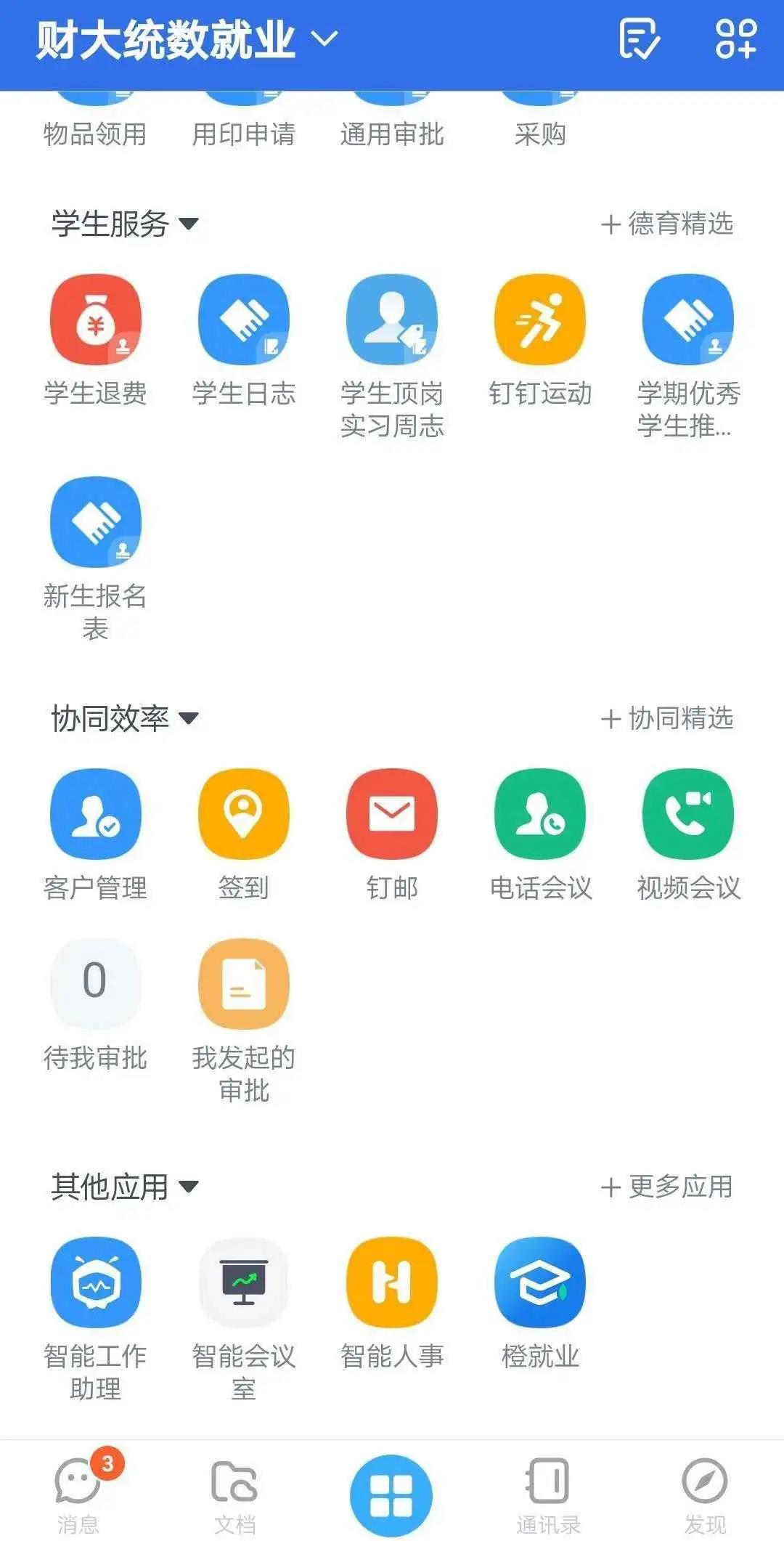Select 学生顶岗实习周志

pos(392,357)
